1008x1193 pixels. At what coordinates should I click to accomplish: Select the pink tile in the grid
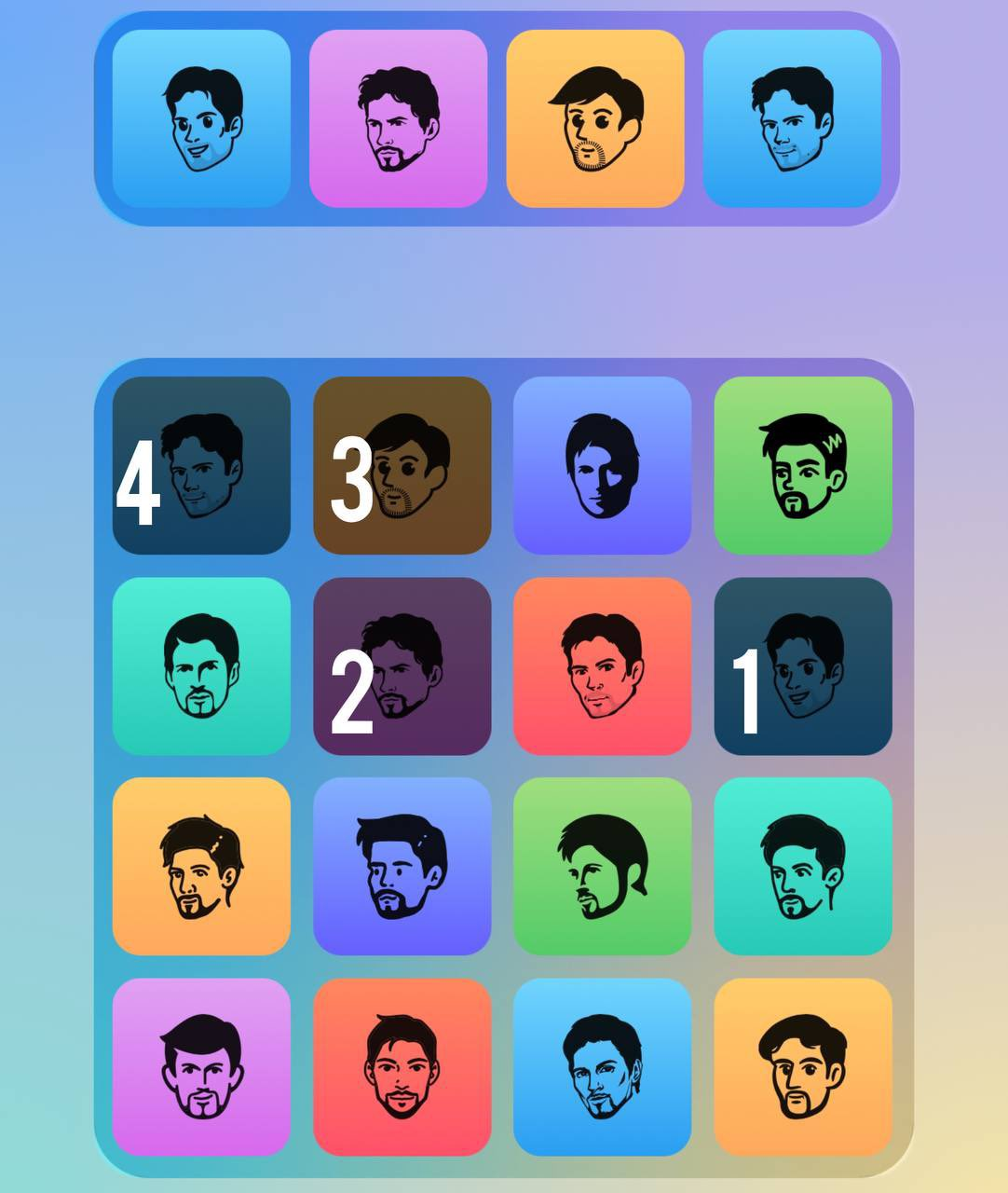[x=201, y=1066]
